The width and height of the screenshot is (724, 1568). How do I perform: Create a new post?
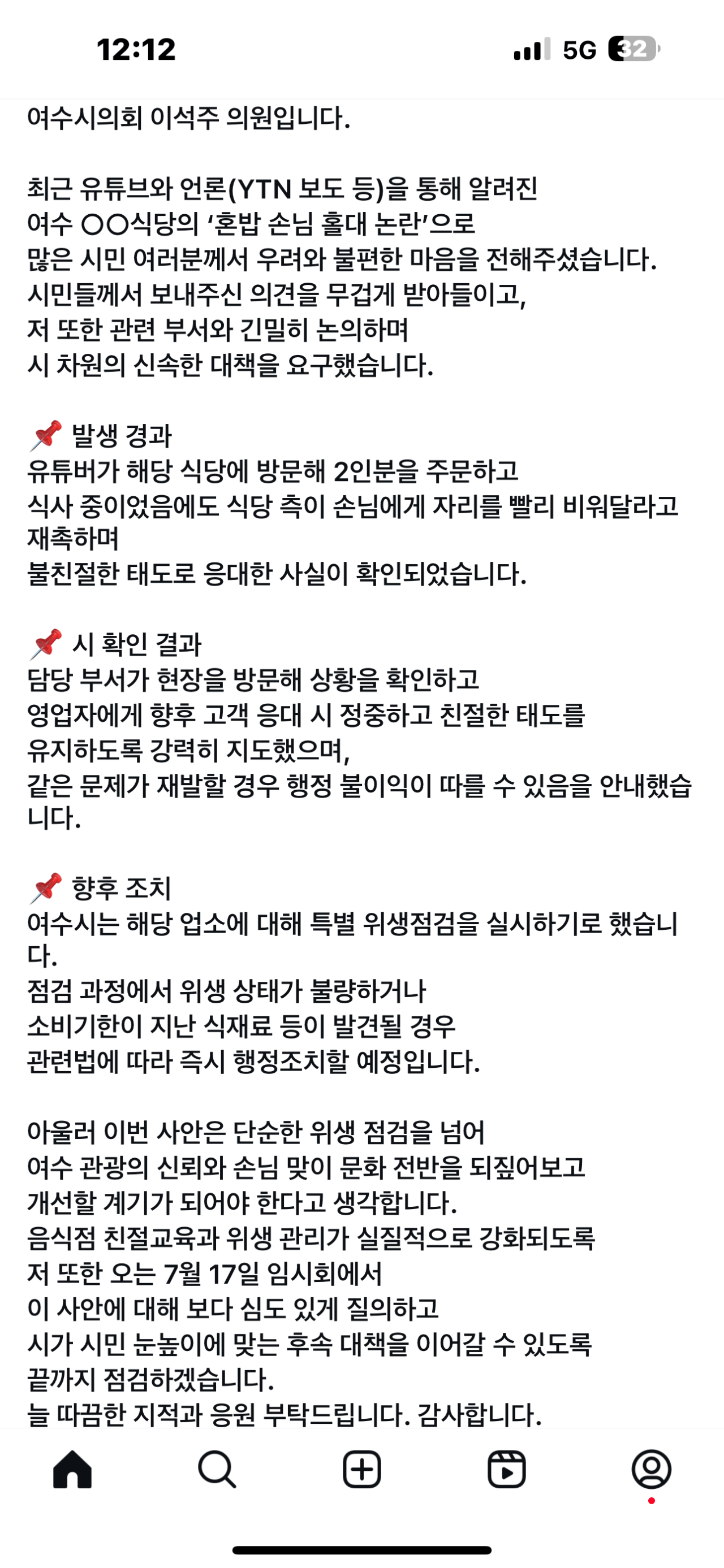point(361,1470)
